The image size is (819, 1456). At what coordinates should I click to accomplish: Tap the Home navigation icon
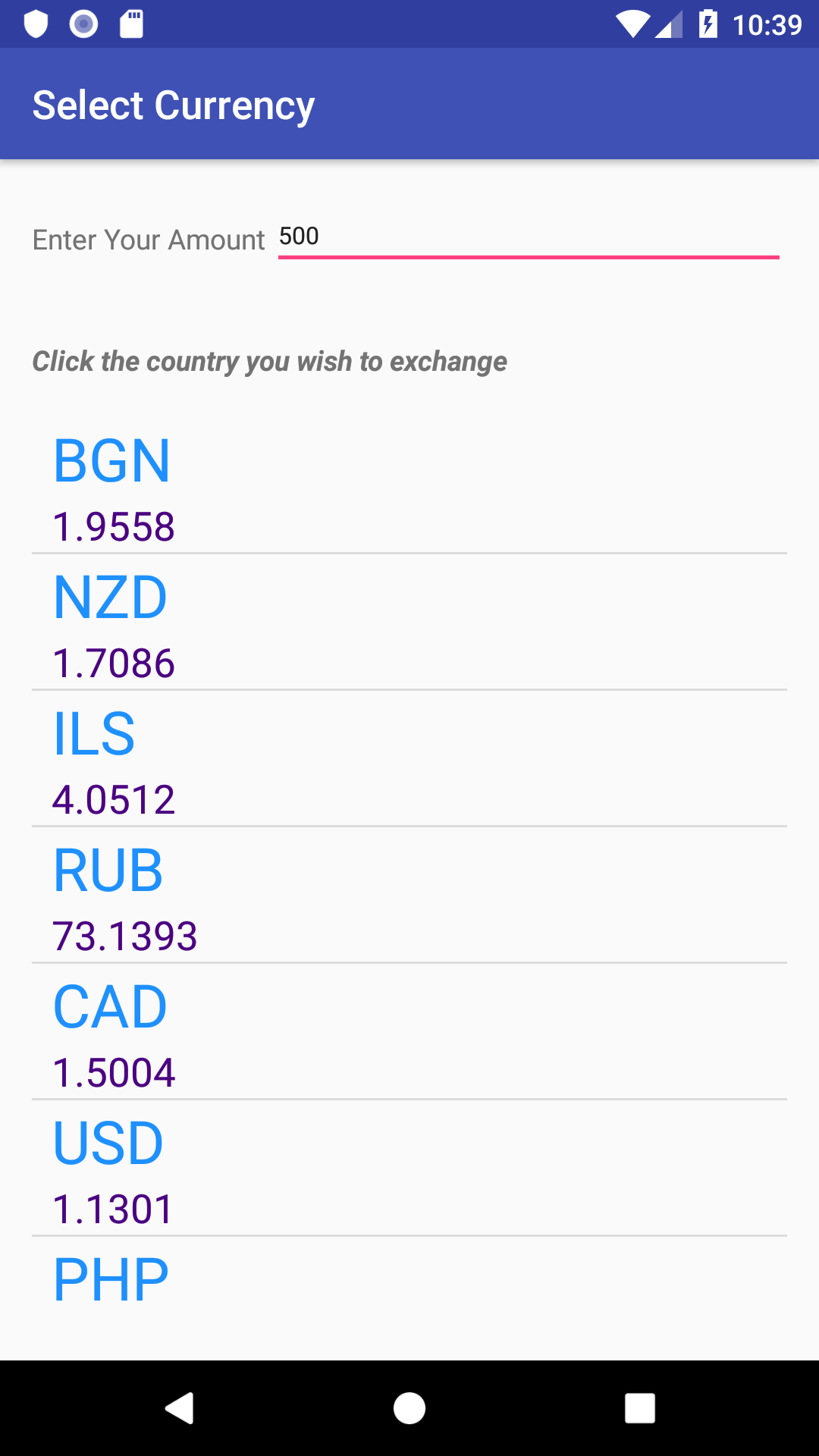click(x=409, y=1408)
